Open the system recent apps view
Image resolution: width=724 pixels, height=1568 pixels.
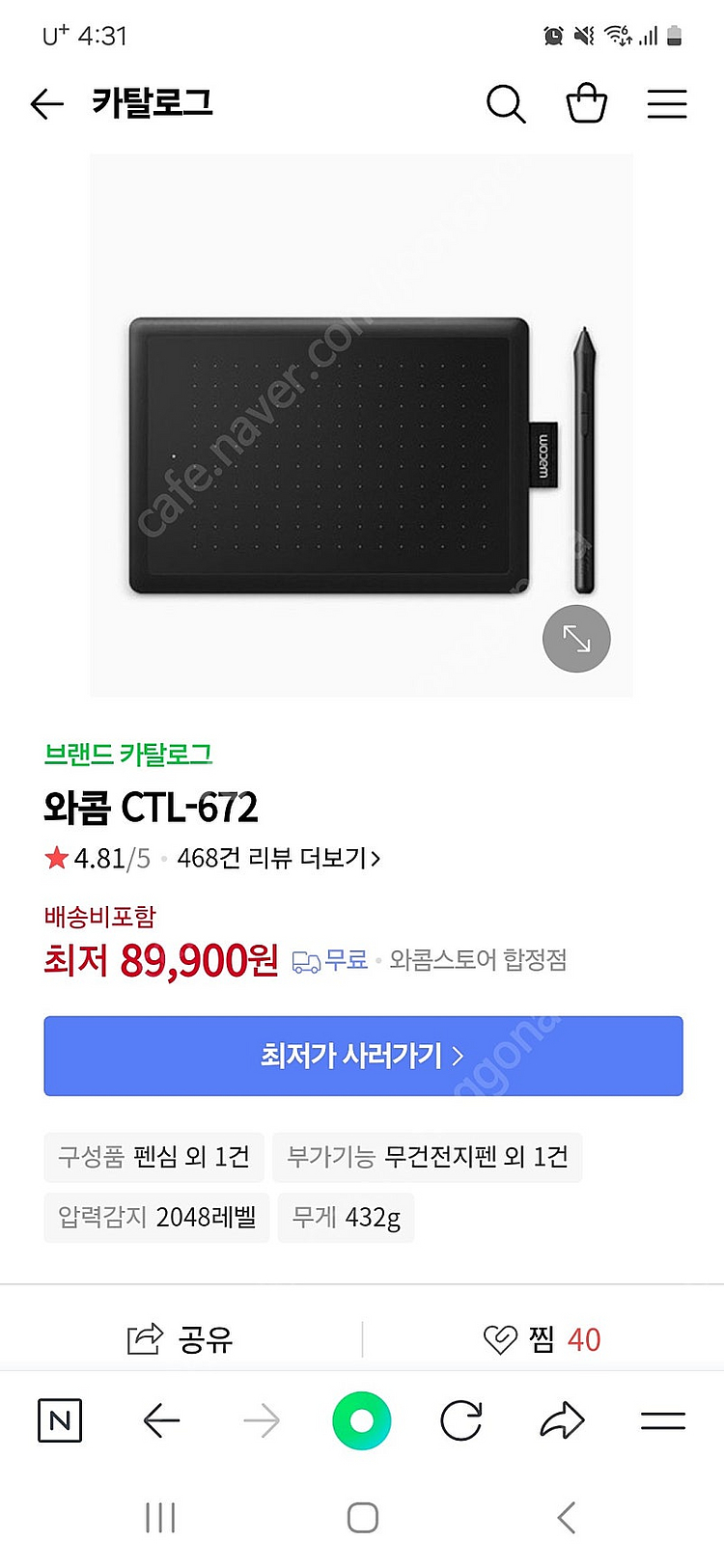click(160, 1518)
